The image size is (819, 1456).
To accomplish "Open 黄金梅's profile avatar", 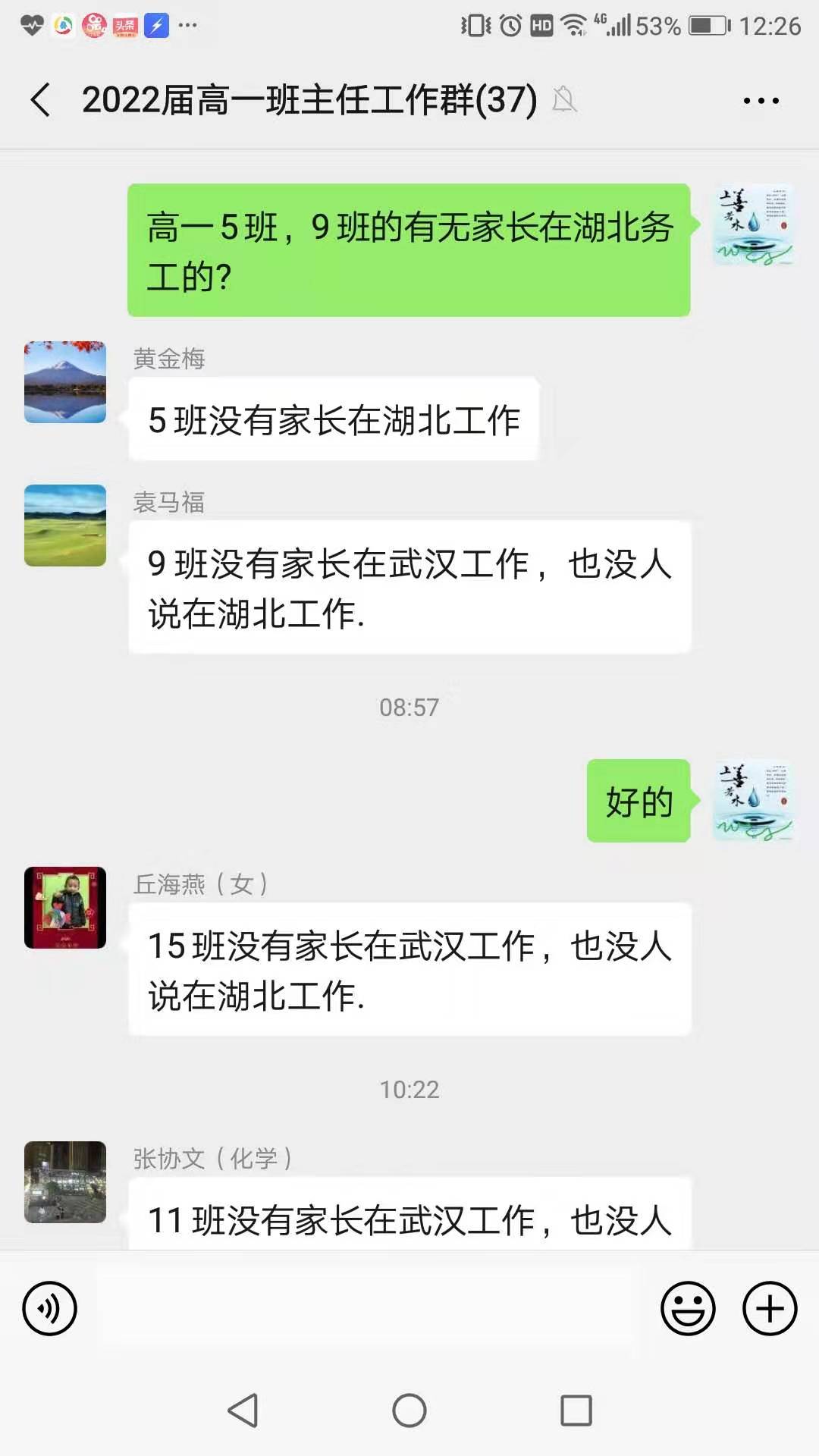I will coord(65,382).
